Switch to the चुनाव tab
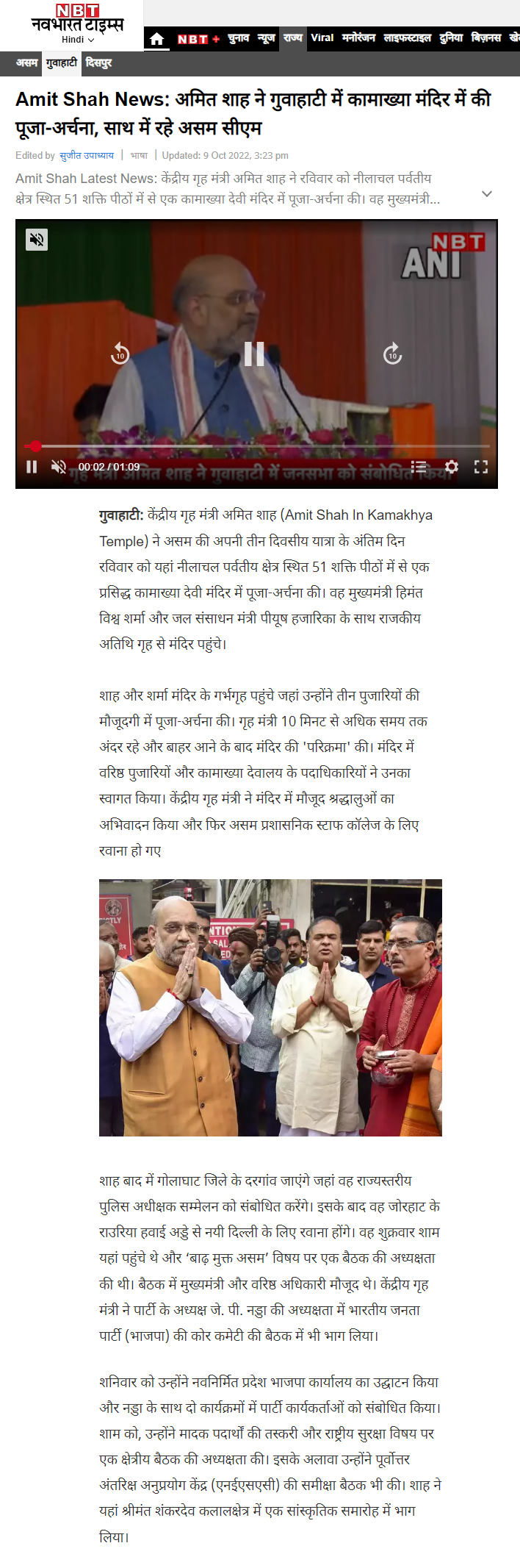The height and width of the screenshot is (1568, 520). [239, 38]
